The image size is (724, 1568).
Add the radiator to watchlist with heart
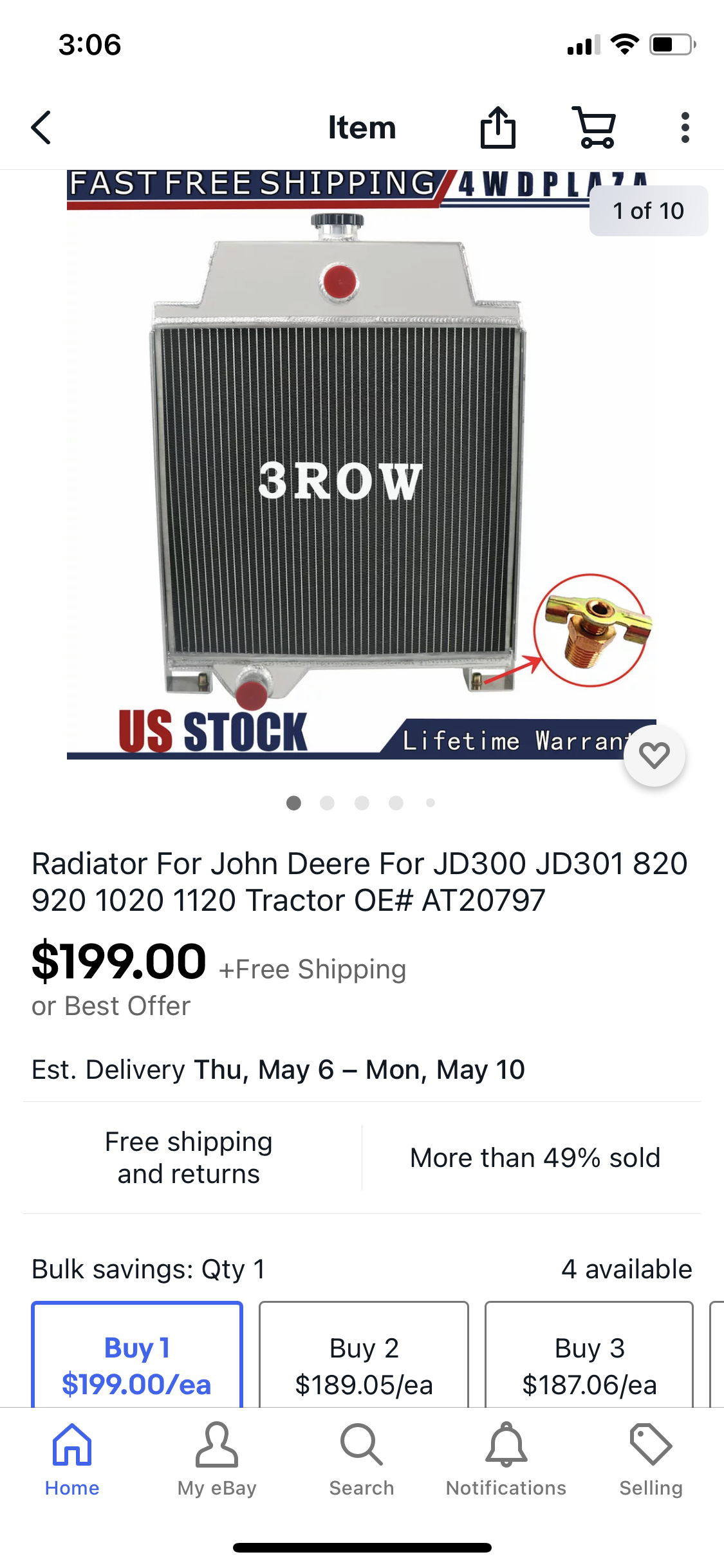pyautogui.click(x=654, y=755)
